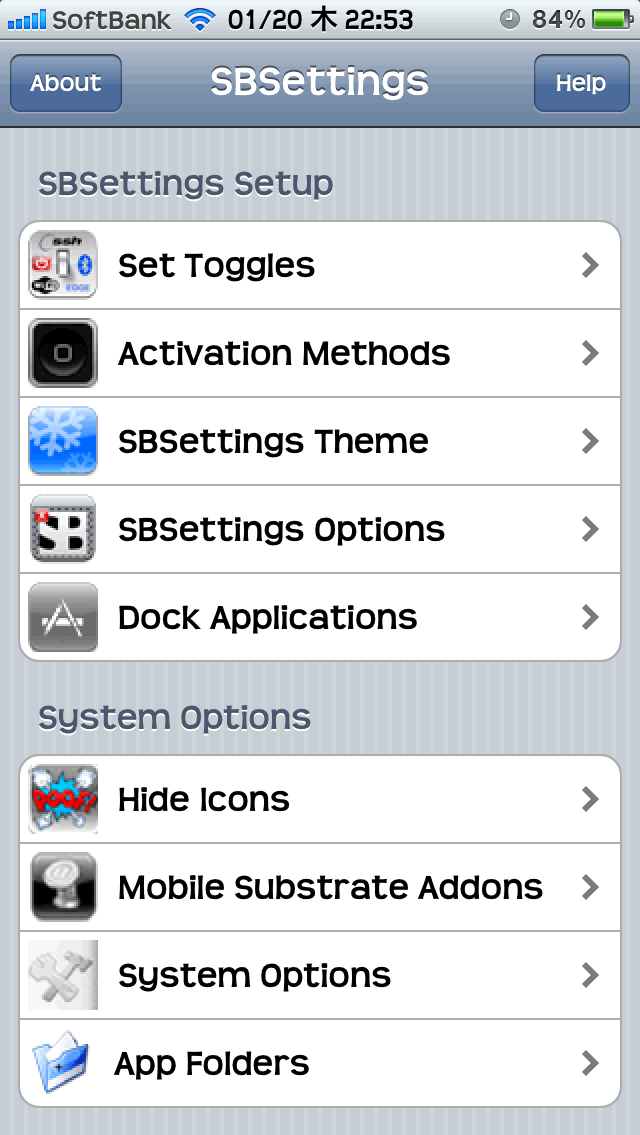
Task: Open SBSettings Options
Action: point(320,530)
